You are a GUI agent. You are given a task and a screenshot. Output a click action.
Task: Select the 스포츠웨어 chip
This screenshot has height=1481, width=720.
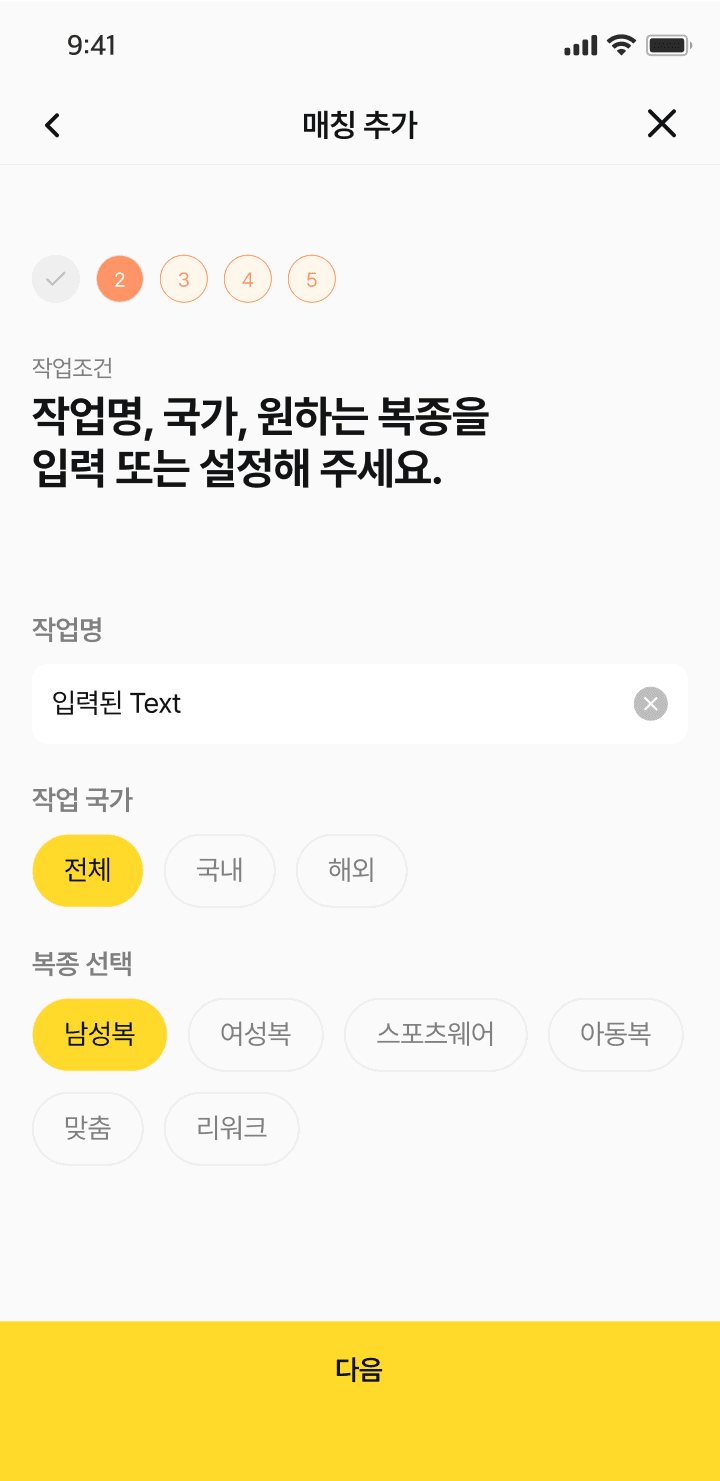(435, 1034)
